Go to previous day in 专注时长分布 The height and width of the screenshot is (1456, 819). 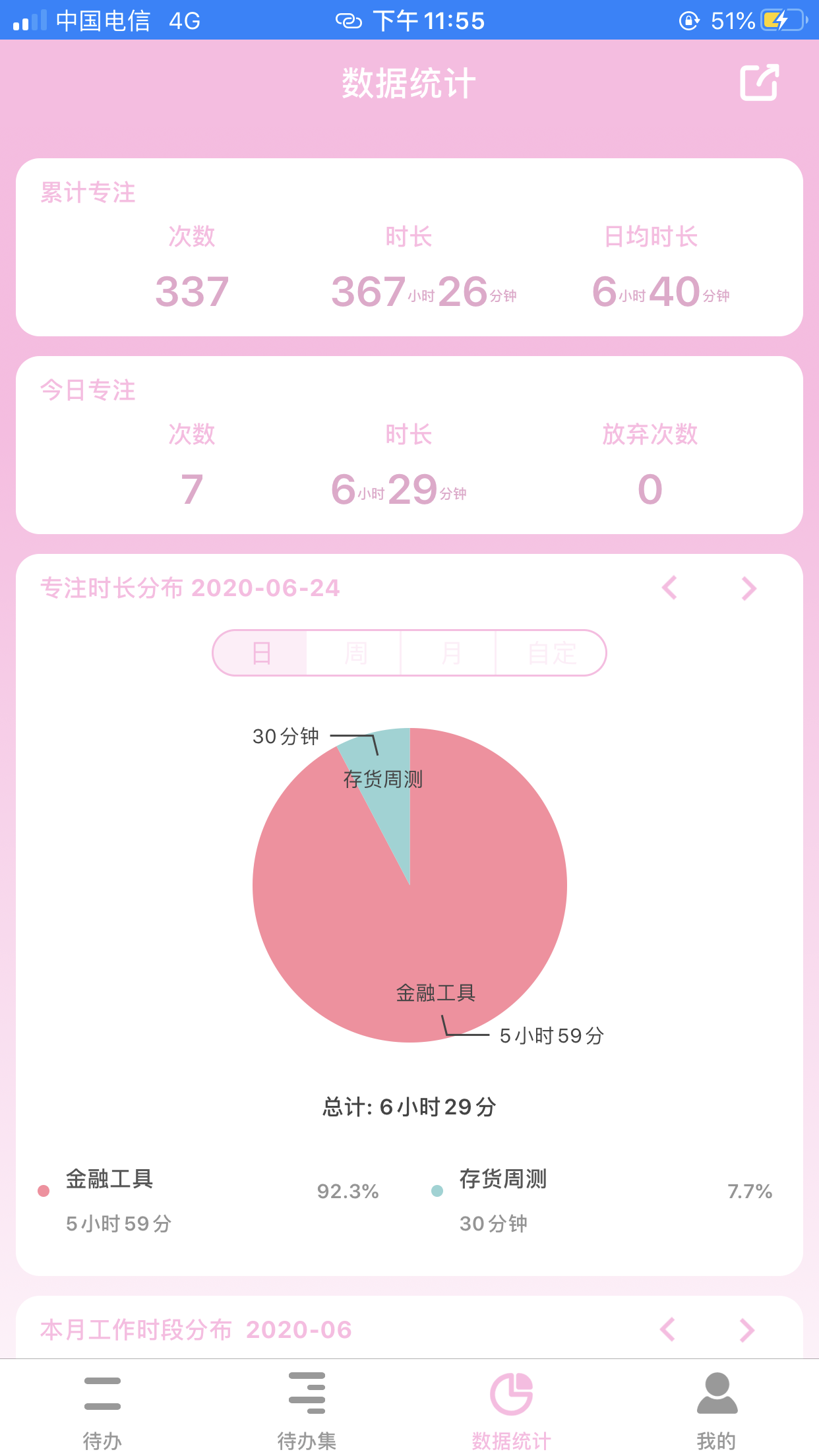point(669,588)
